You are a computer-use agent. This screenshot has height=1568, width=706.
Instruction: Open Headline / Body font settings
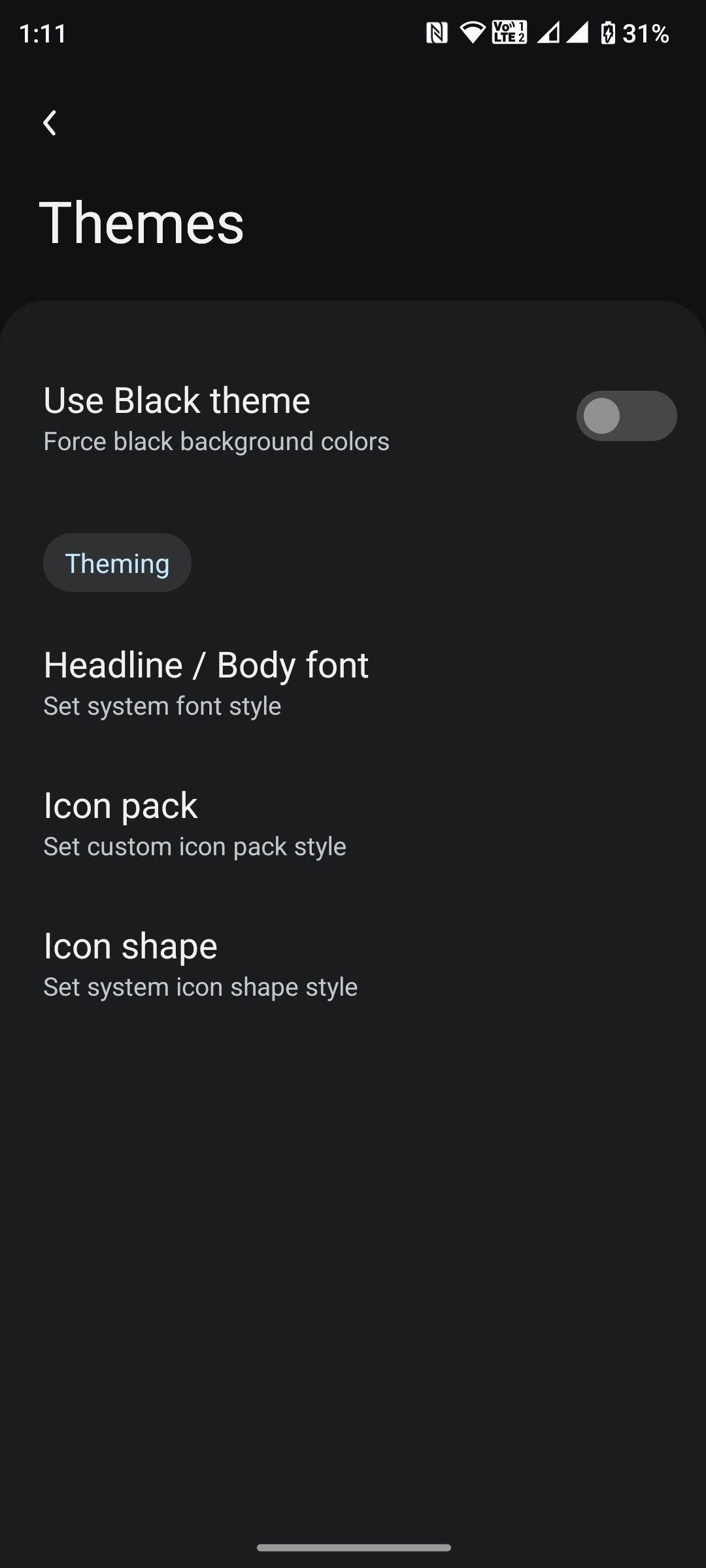pyautogui.click(x=206, y=683)
